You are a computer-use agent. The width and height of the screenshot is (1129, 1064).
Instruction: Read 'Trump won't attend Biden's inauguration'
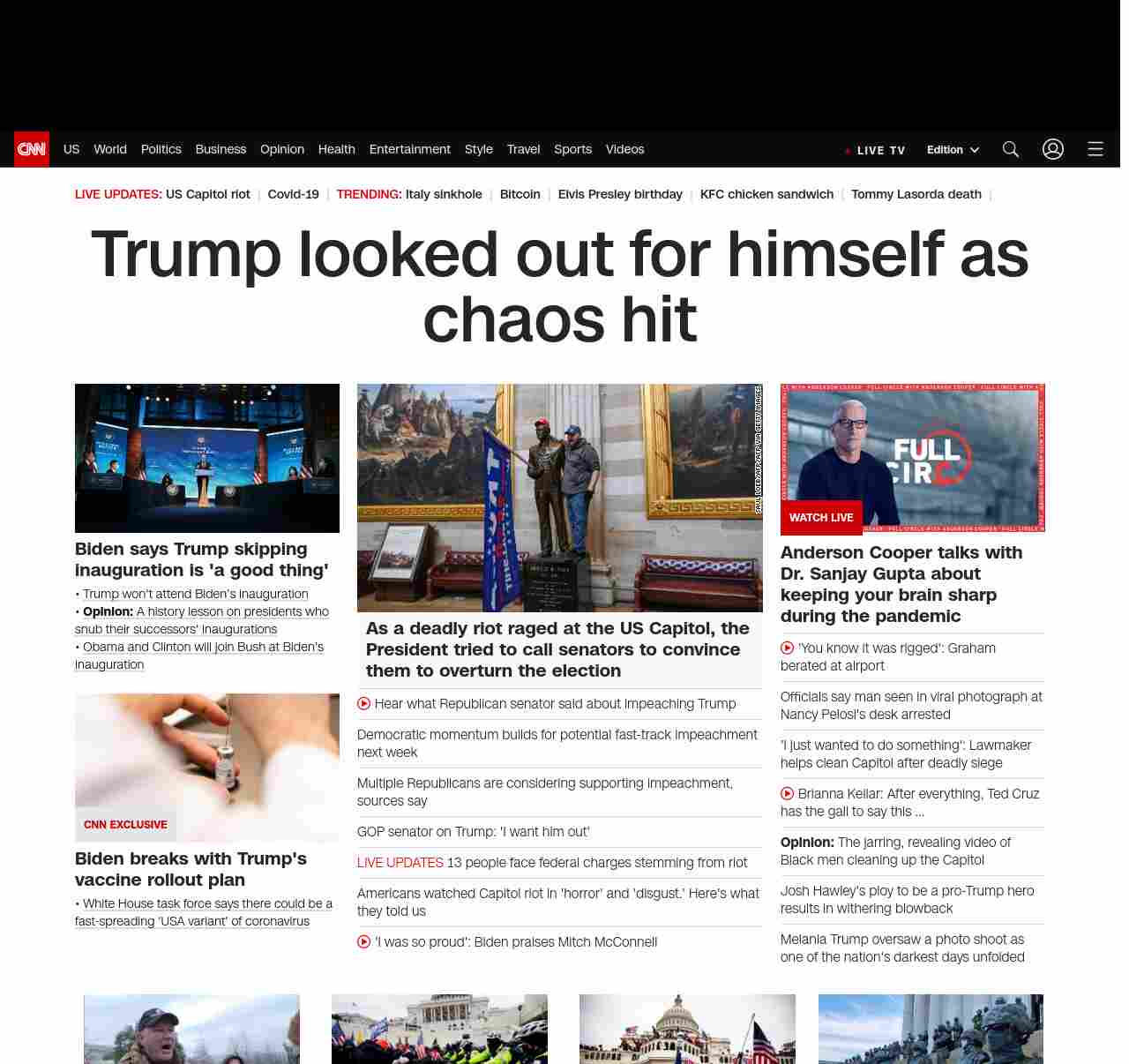195,594
